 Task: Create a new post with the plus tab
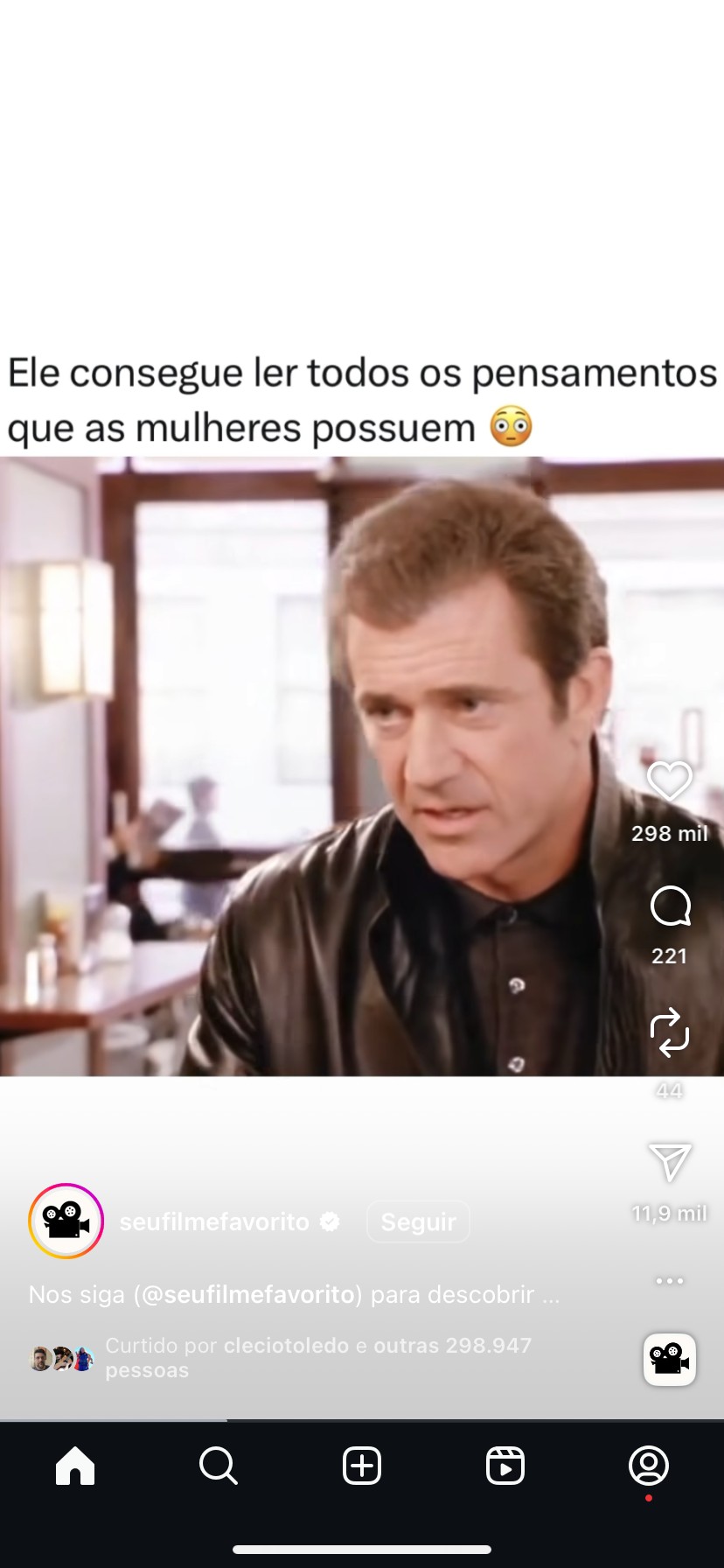[x=362, y=1466]
